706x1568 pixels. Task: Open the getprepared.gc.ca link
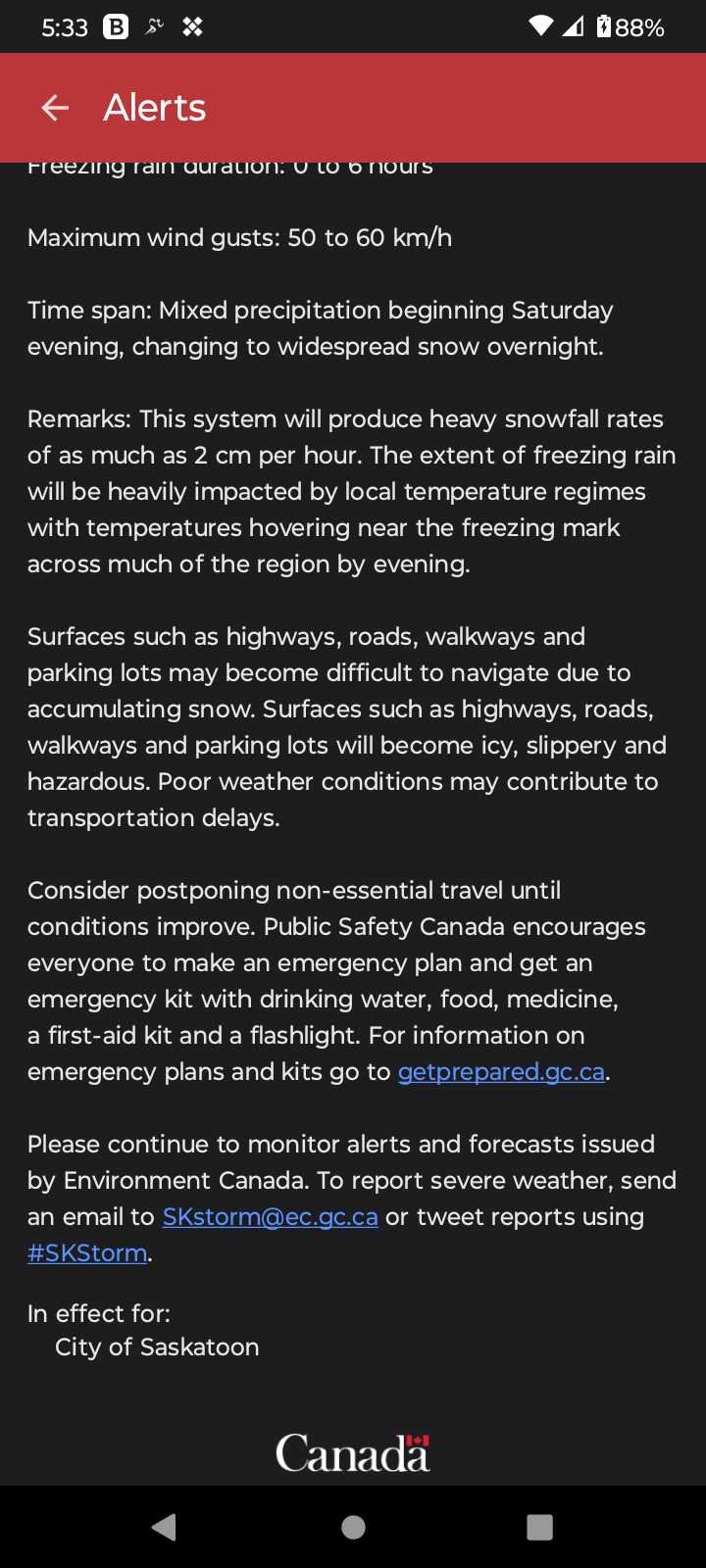pyautogui.click(x=501, y=1072)
